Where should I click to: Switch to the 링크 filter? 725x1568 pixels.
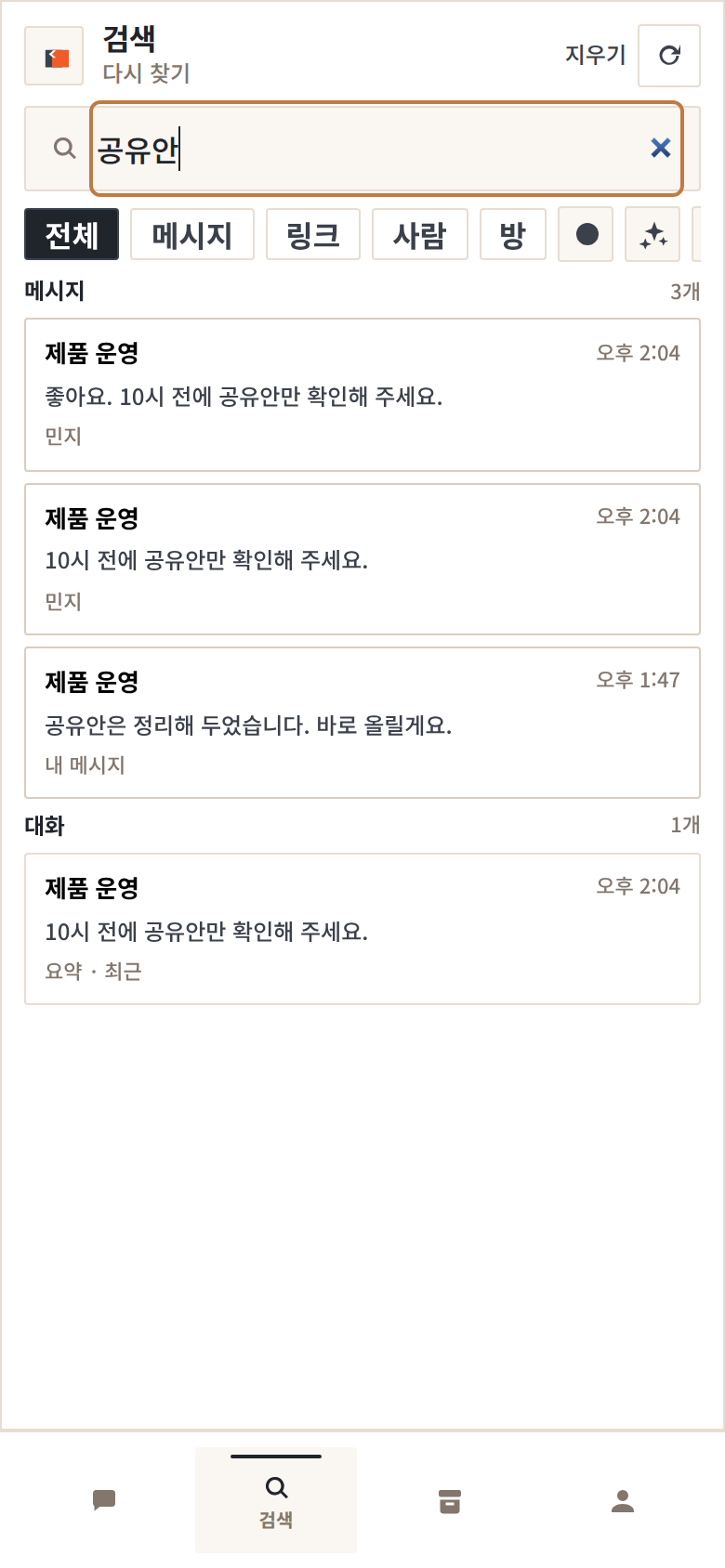click(x=312, y=234)
